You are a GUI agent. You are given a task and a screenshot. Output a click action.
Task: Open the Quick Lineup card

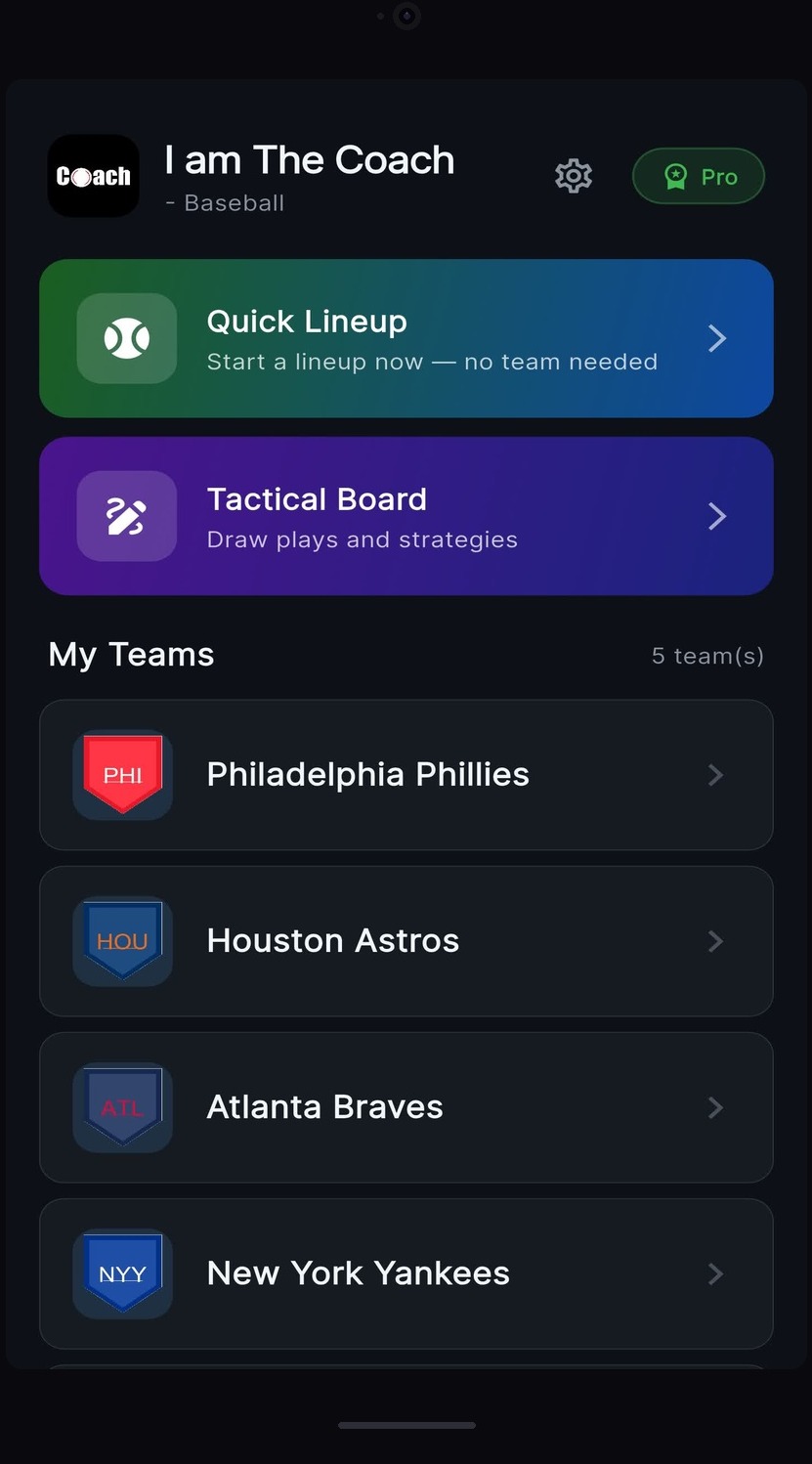(x=406, y=339)
